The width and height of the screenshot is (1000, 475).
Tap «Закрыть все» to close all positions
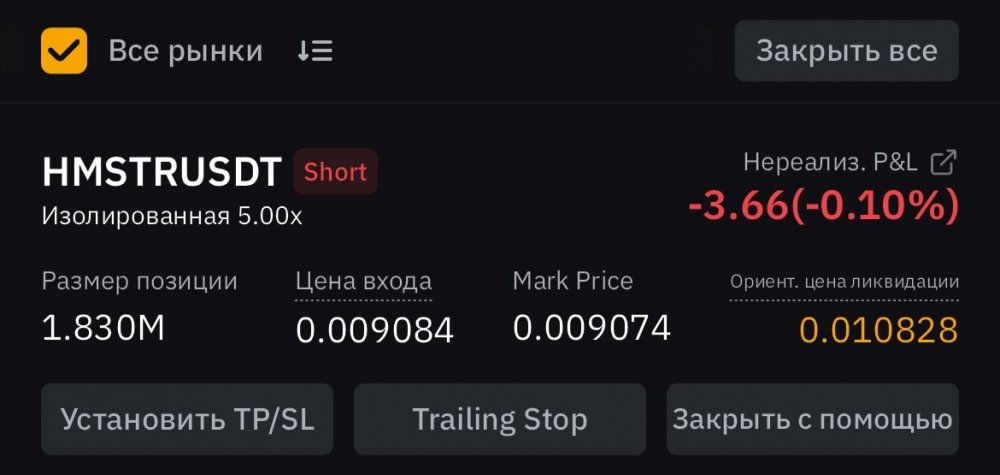[x=846, y=51]
